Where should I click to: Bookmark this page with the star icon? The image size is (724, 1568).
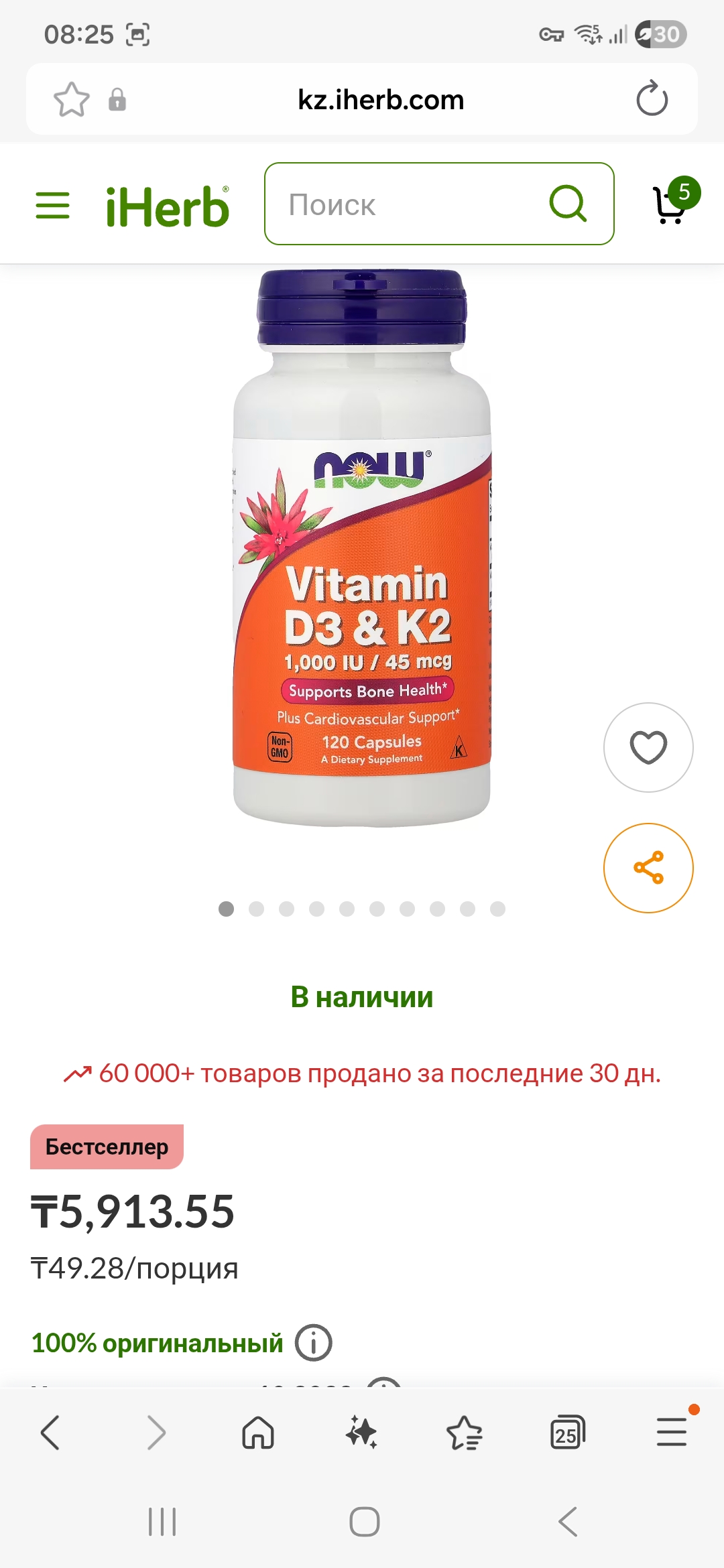click(x=71, y=100)
